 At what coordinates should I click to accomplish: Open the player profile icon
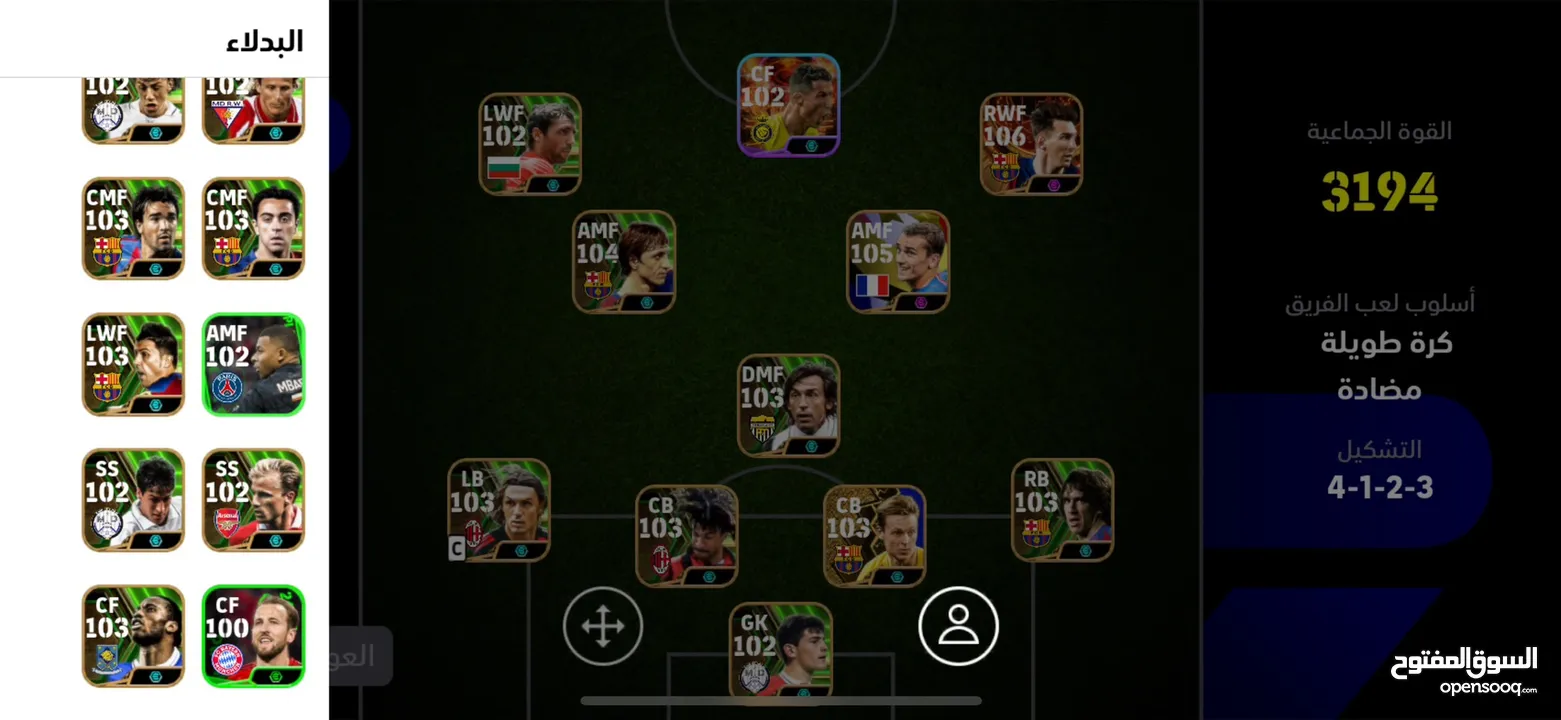click(x=958, y=627)
